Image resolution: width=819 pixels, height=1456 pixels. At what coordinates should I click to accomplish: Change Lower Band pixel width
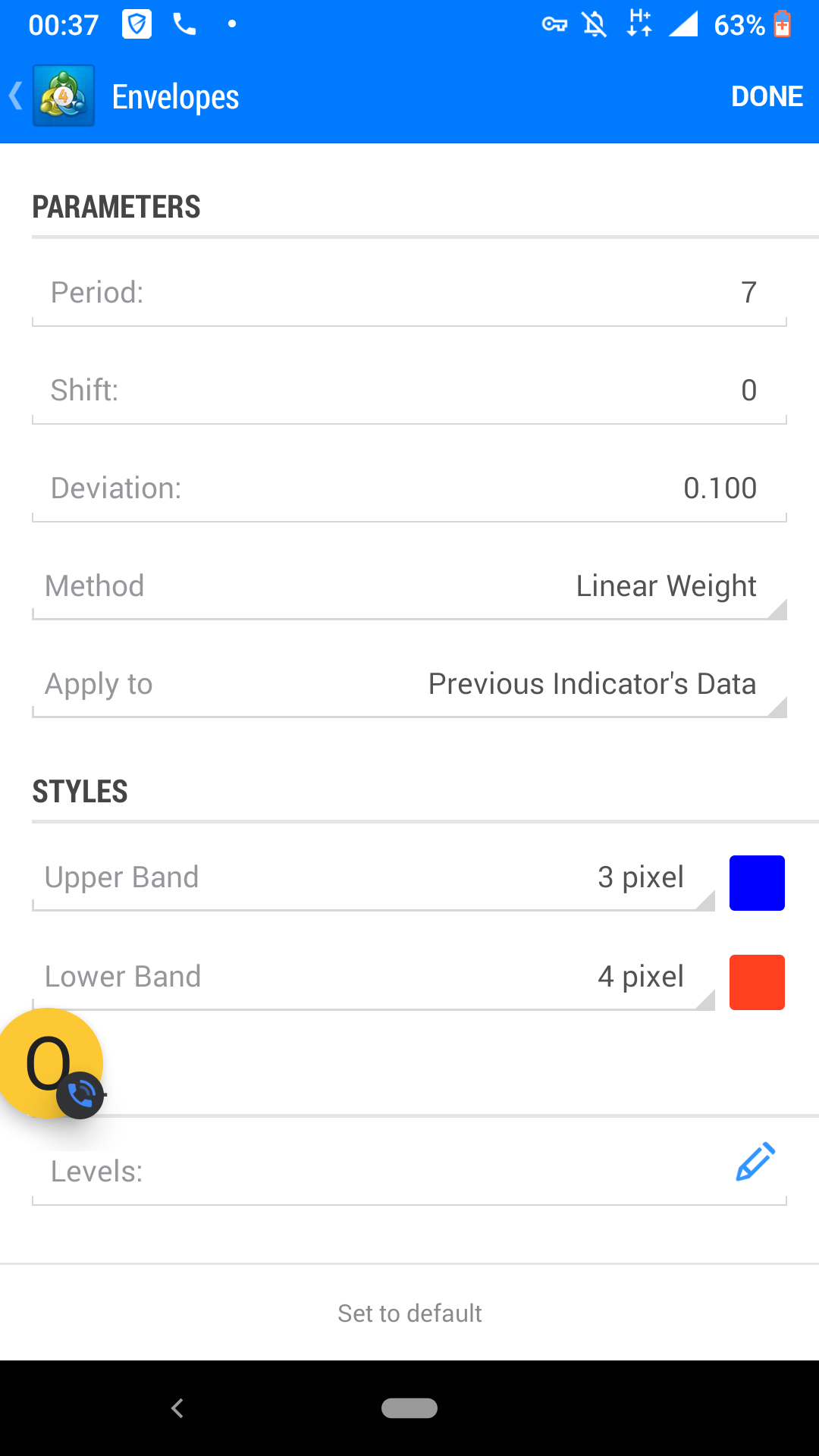(x=373, y=977)
